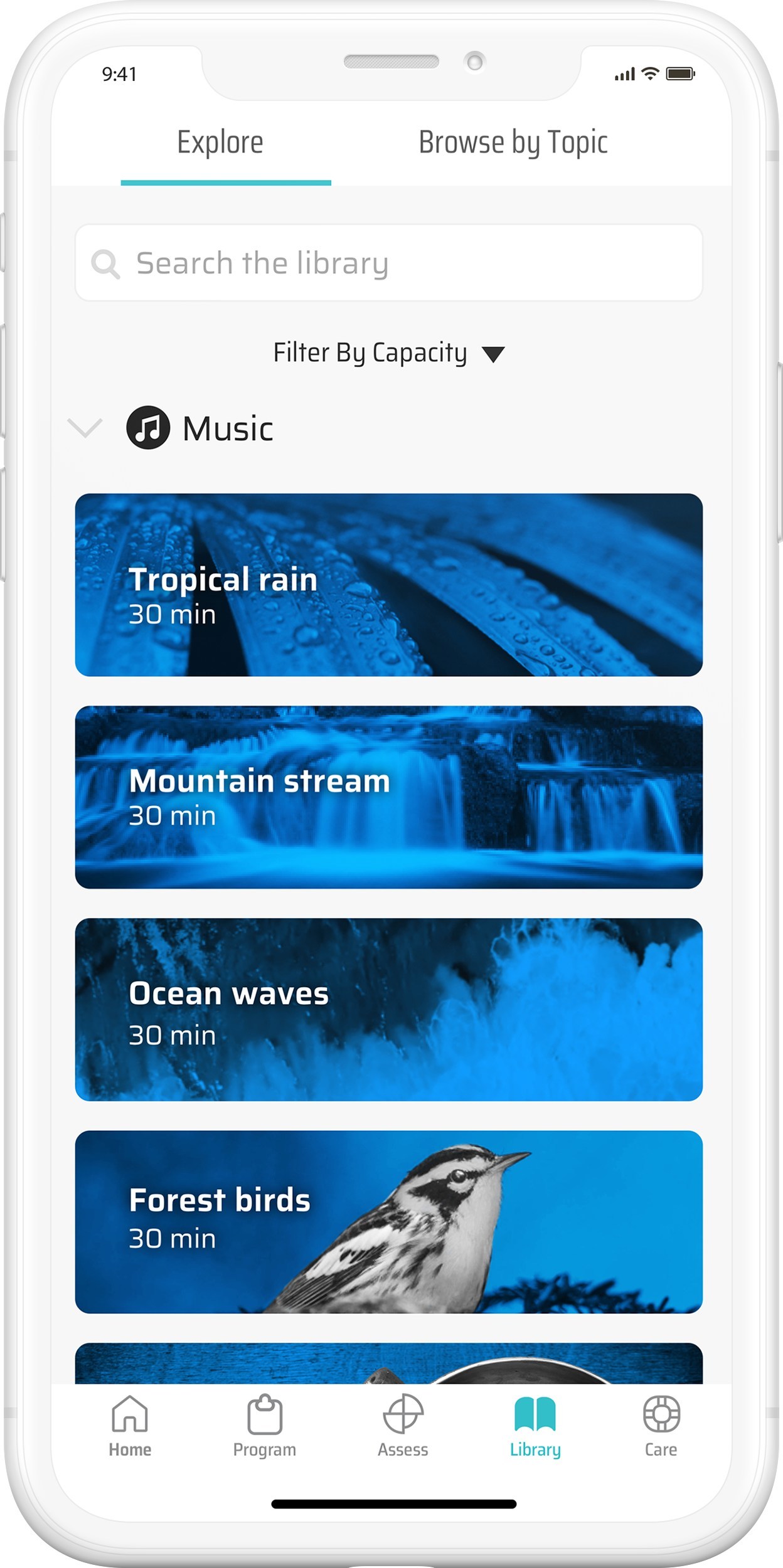The height and width of the screenshot is (1568, 783).
Task: Open the Forest birds track
Action: [x=388, y=1221]
